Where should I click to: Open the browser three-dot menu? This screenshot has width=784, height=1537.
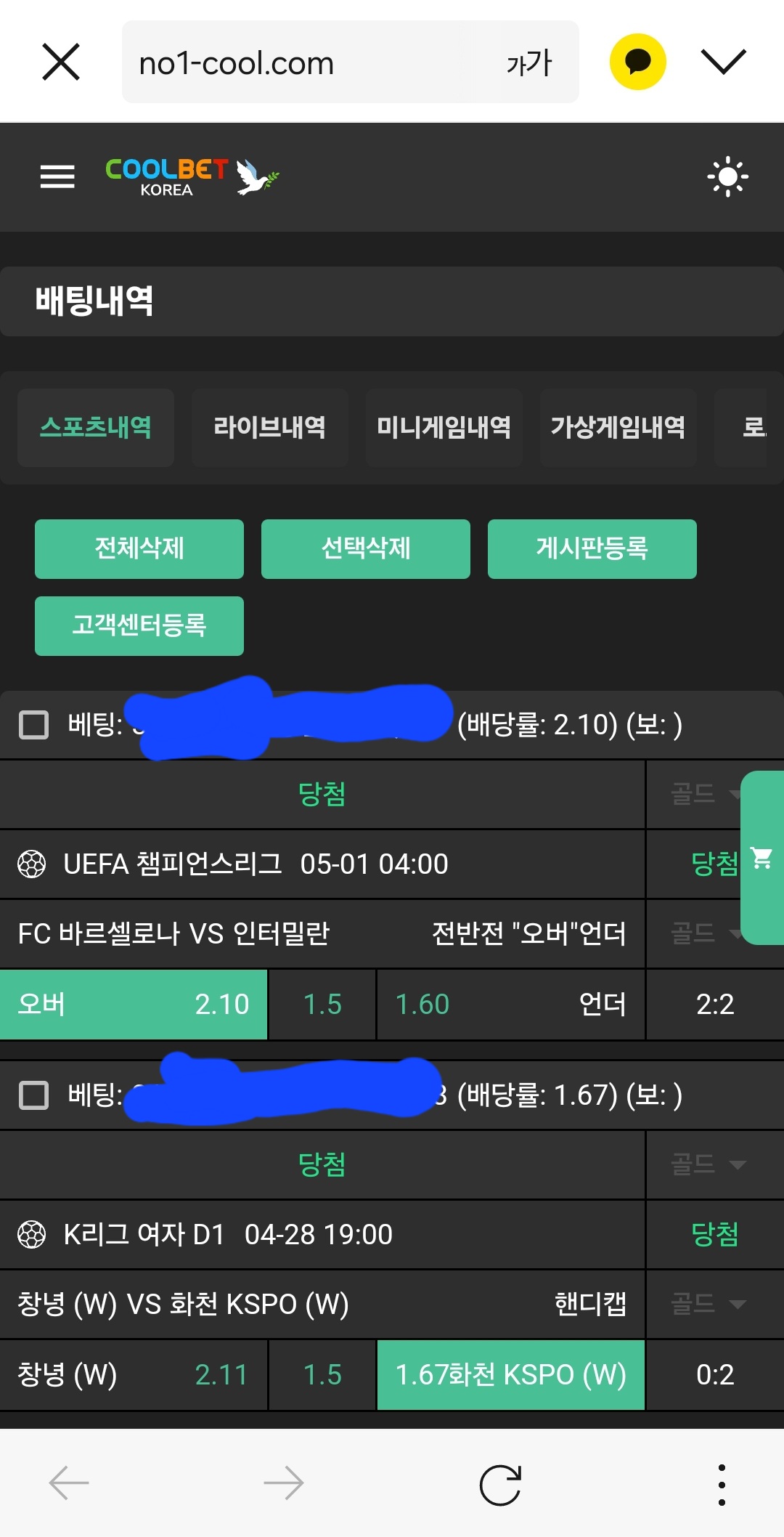pyautogui.click(x=721, y=1484)
